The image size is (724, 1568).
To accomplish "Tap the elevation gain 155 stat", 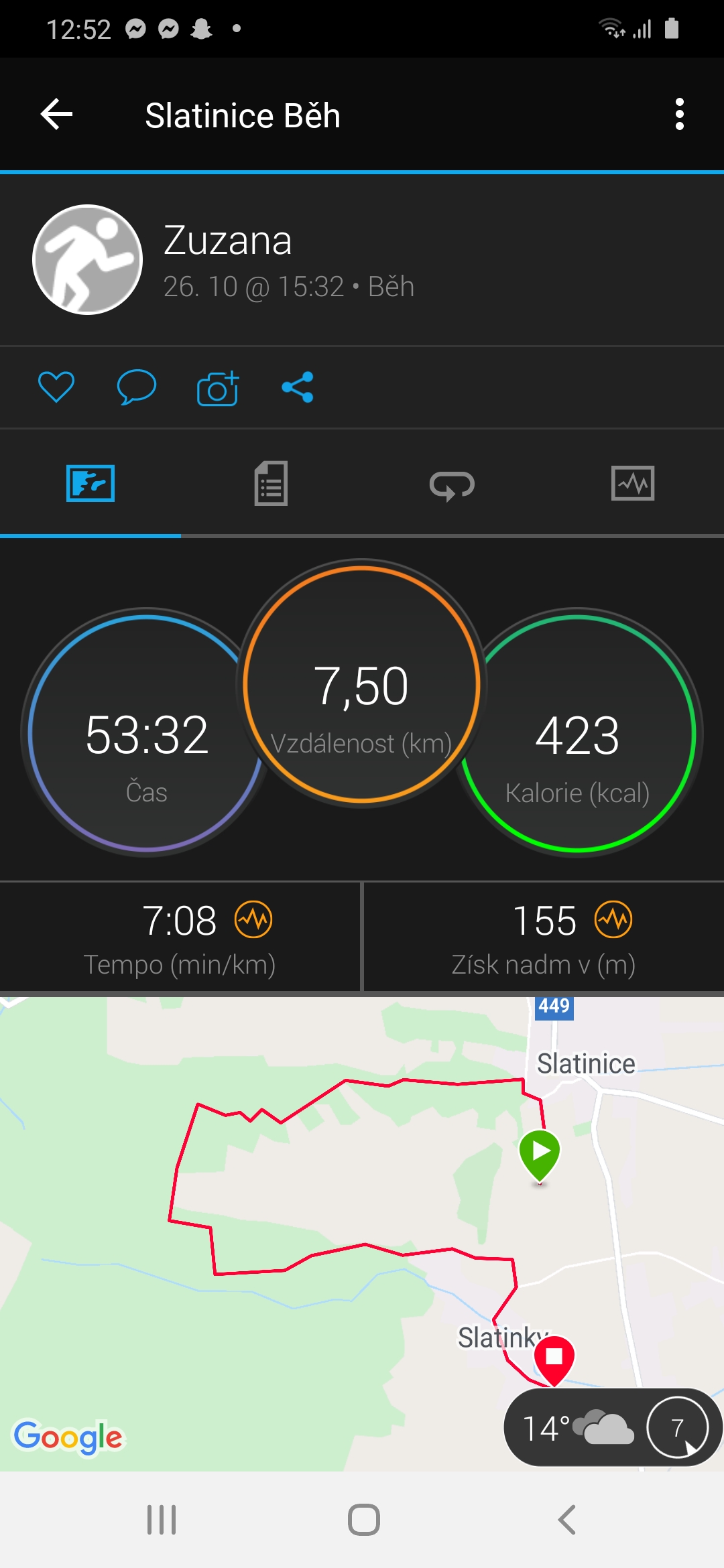I will [x=544, y=937].
